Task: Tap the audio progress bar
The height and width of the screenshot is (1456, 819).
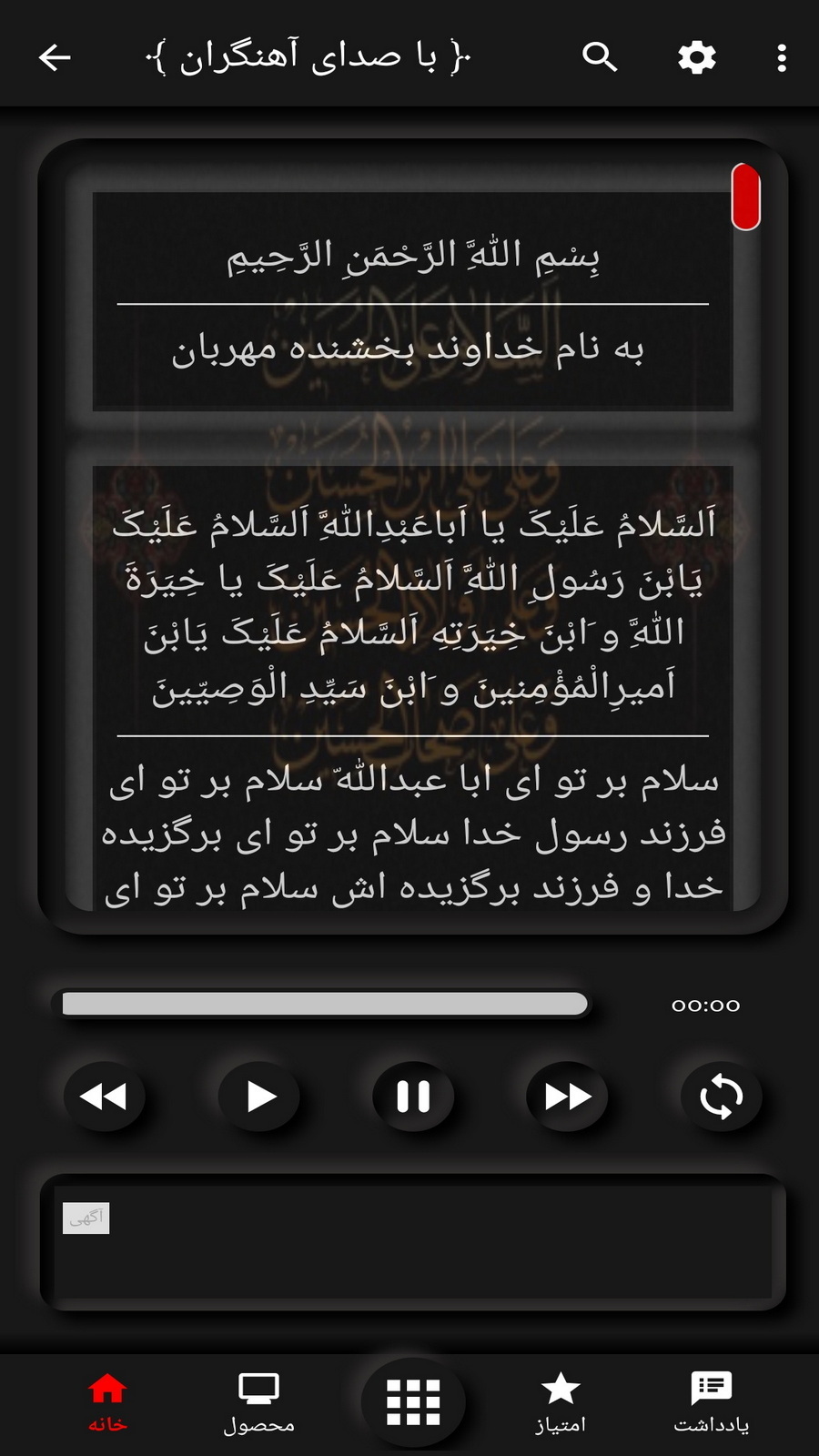Action: 324,1004
